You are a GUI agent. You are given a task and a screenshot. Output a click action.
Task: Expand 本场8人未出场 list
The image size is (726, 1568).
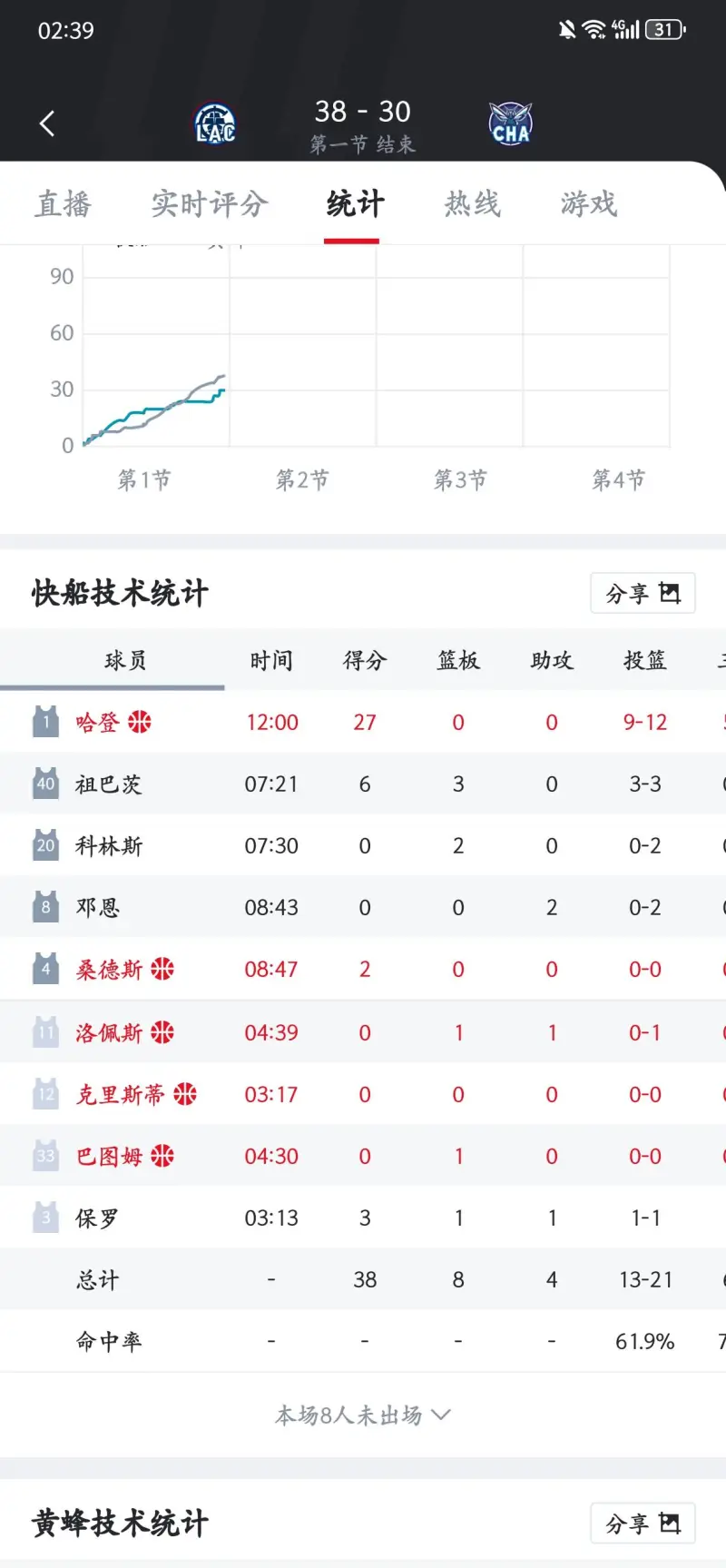point(363,1415)
